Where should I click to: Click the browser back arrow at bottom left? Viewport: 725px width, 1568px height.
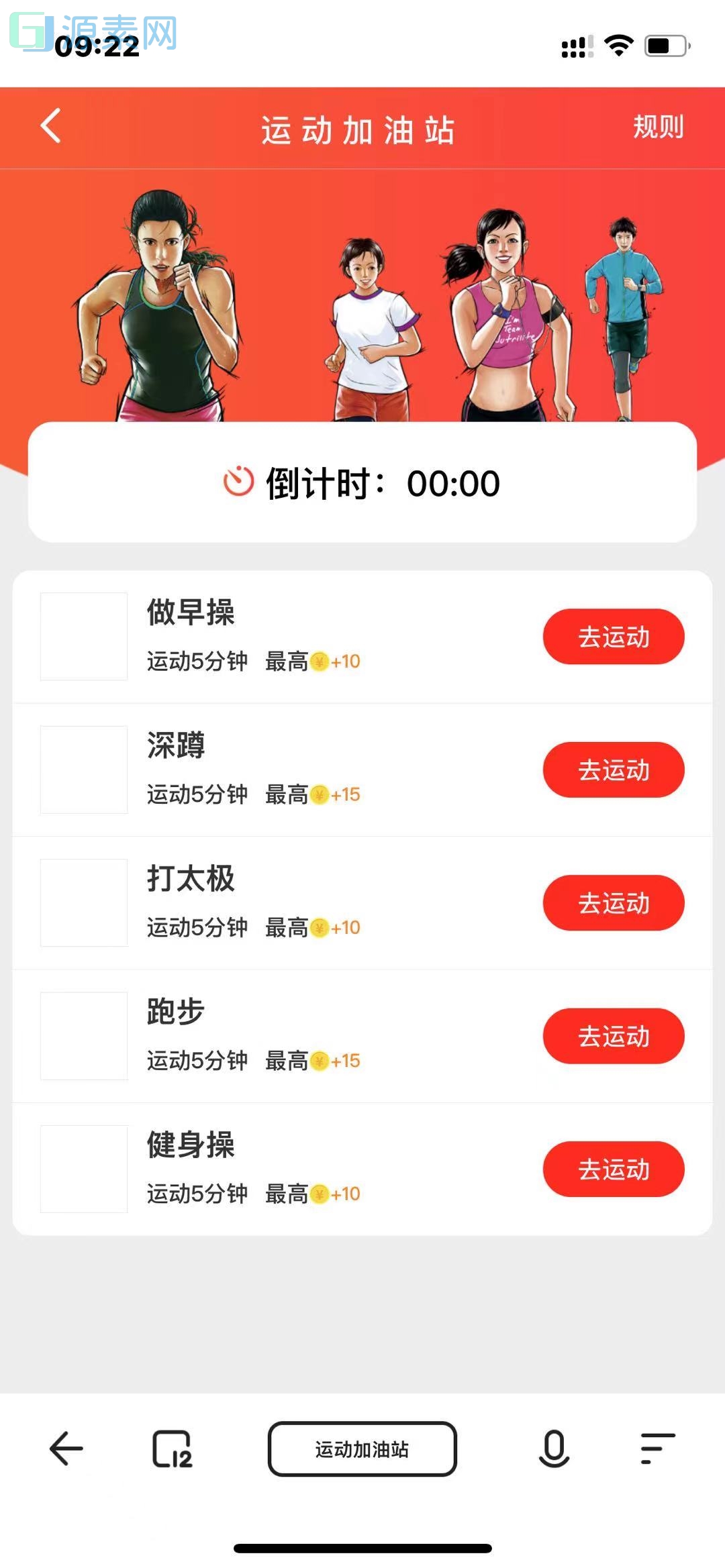tap(64, 1449)
